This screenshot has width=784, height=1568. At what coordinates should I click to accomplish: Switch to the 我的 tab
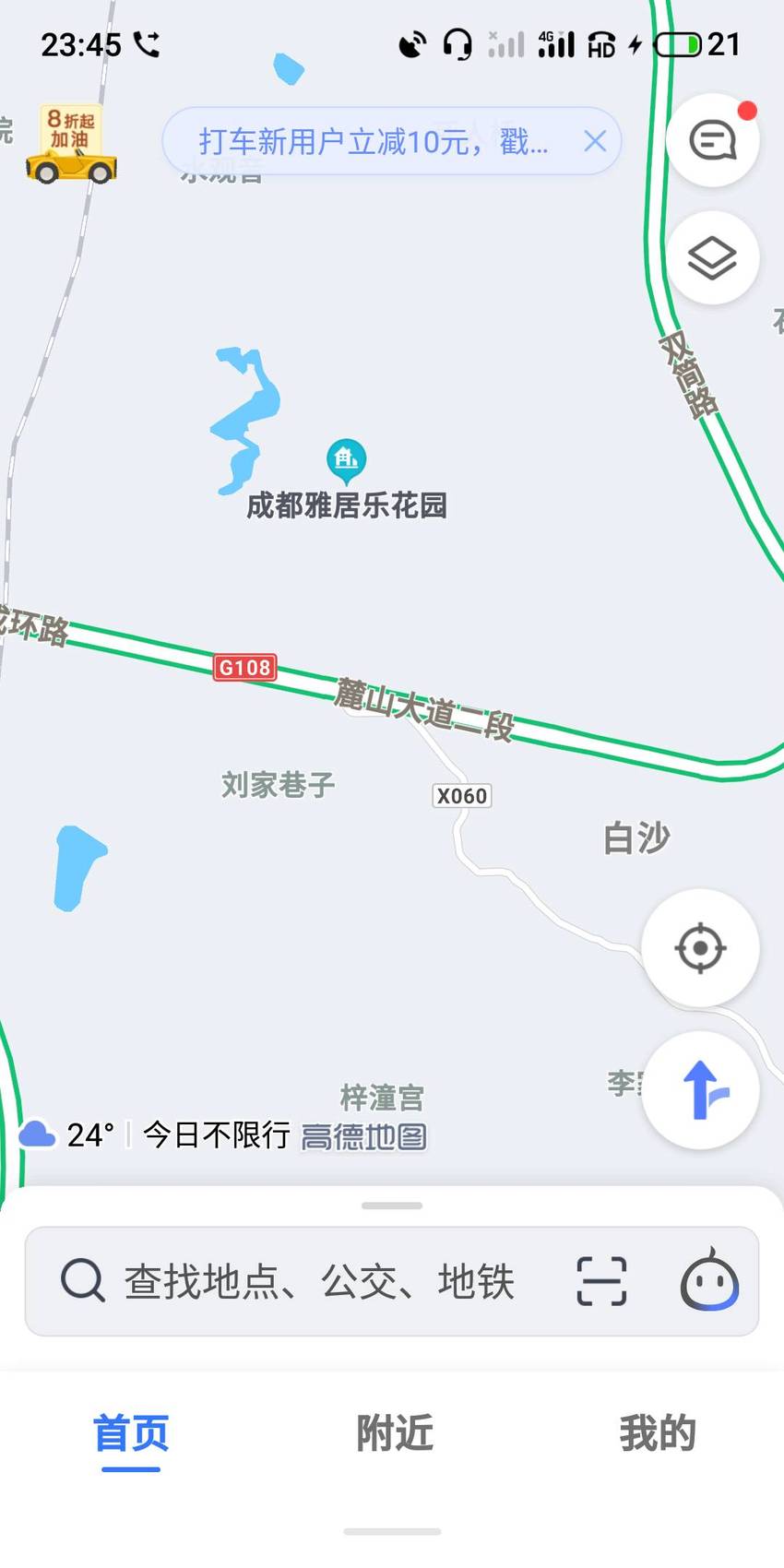[658, 1433]
